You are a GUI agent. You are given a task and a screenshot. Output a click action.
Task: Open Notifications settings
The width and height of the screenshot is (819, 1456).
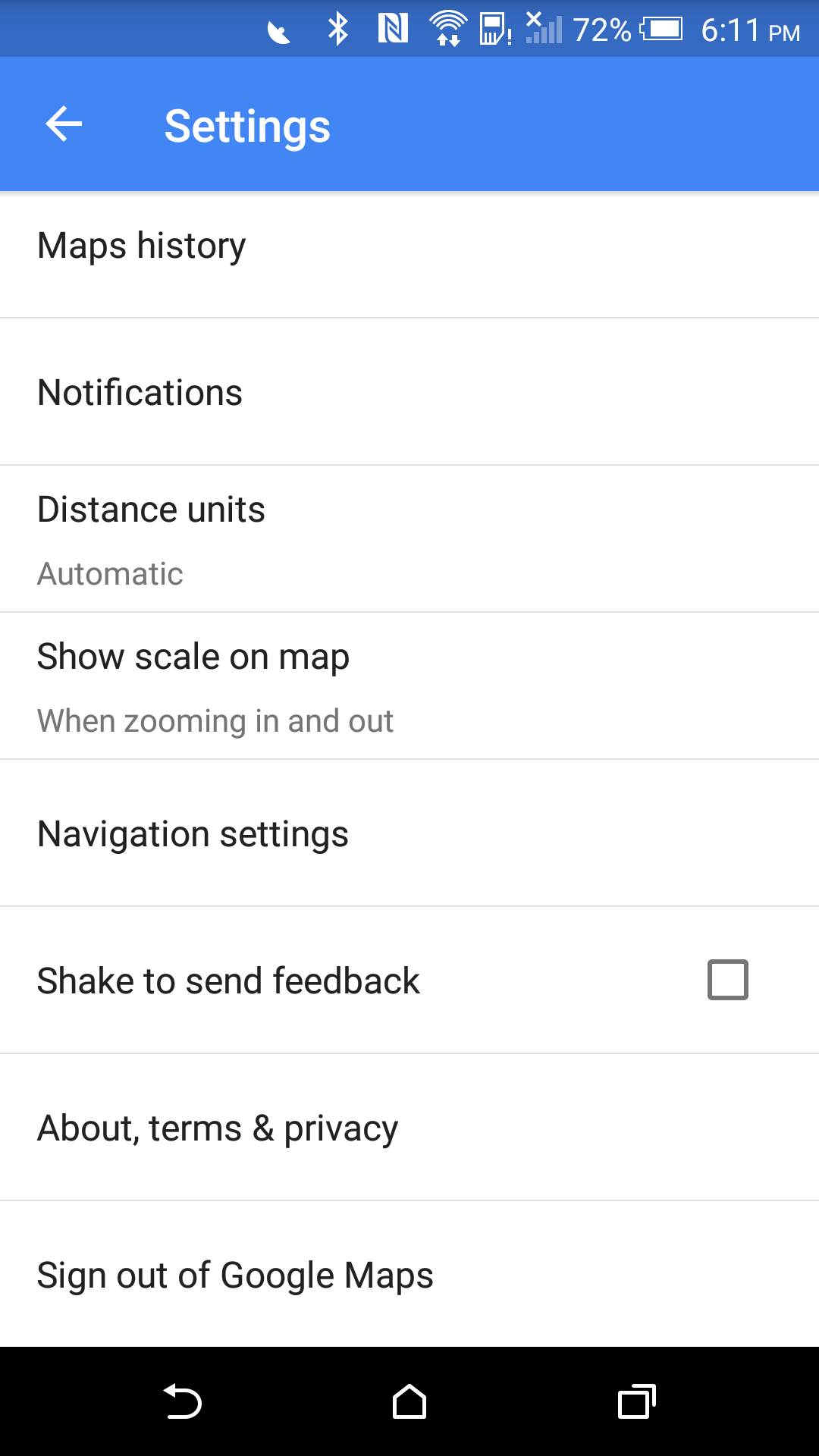click(x=409, y=392)
